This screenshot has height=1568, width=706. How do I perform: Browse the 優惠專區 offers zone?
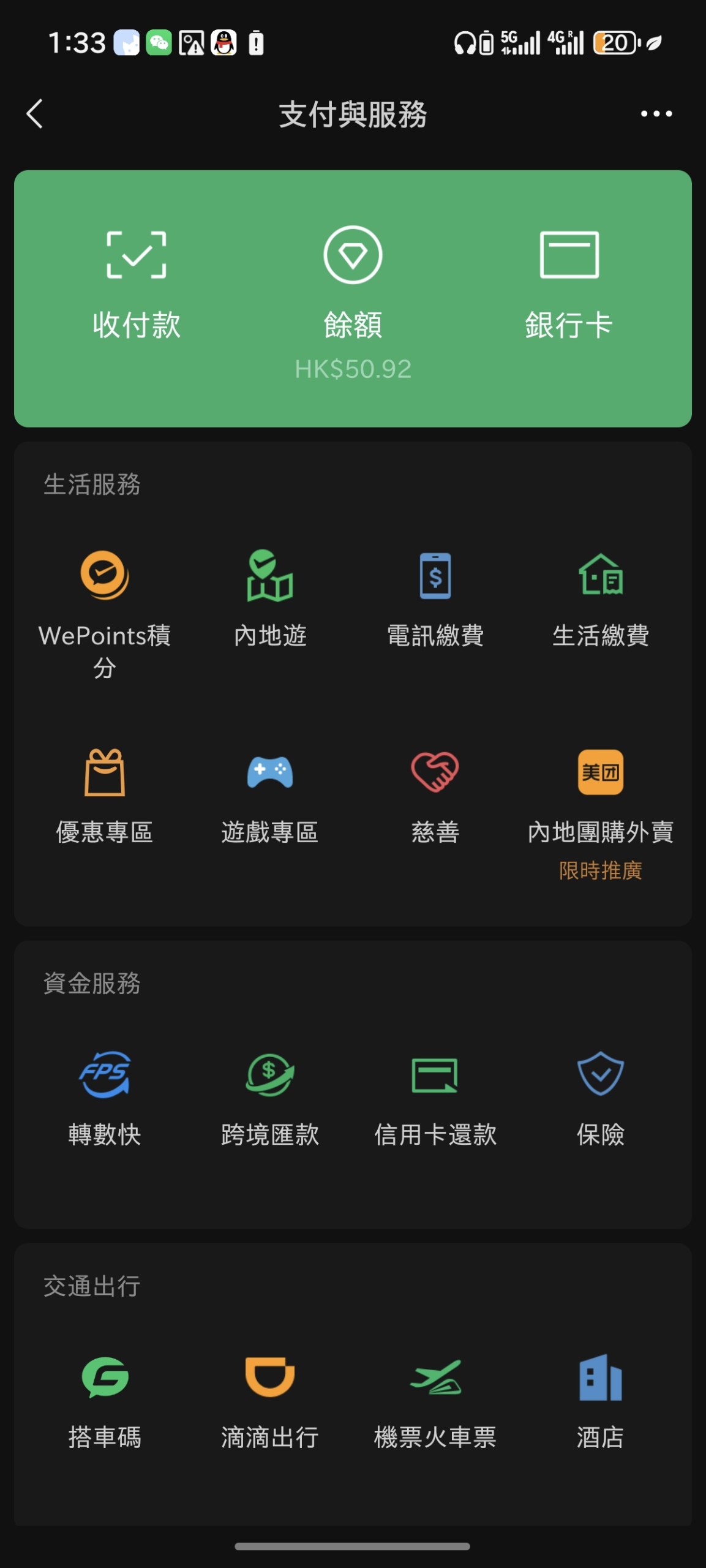coord(105,796)
